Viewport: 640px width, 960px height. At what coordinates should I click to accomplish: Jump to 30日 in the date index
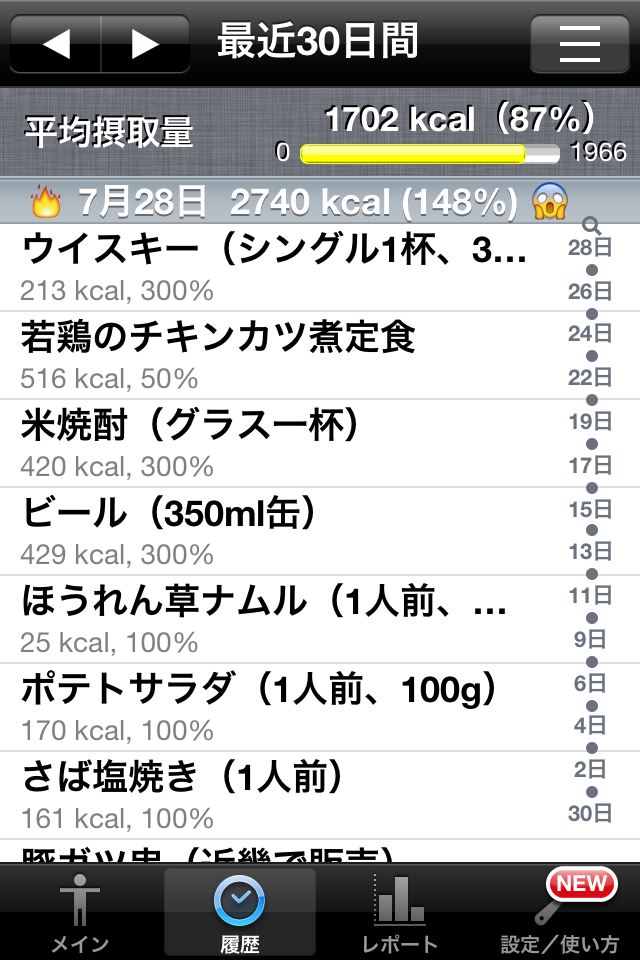590,813
